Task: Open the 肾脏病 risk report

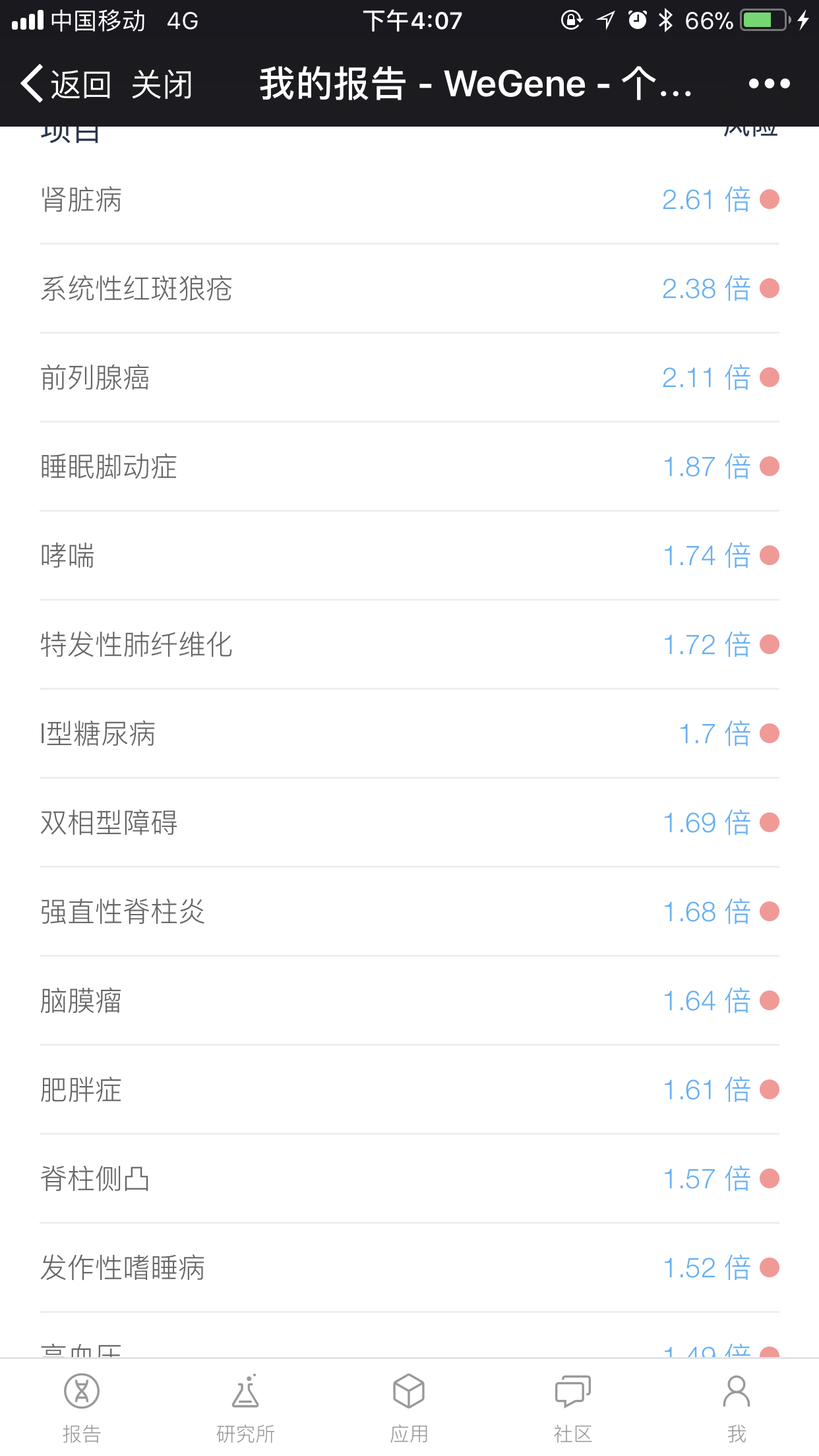Action: click(409, 200)
